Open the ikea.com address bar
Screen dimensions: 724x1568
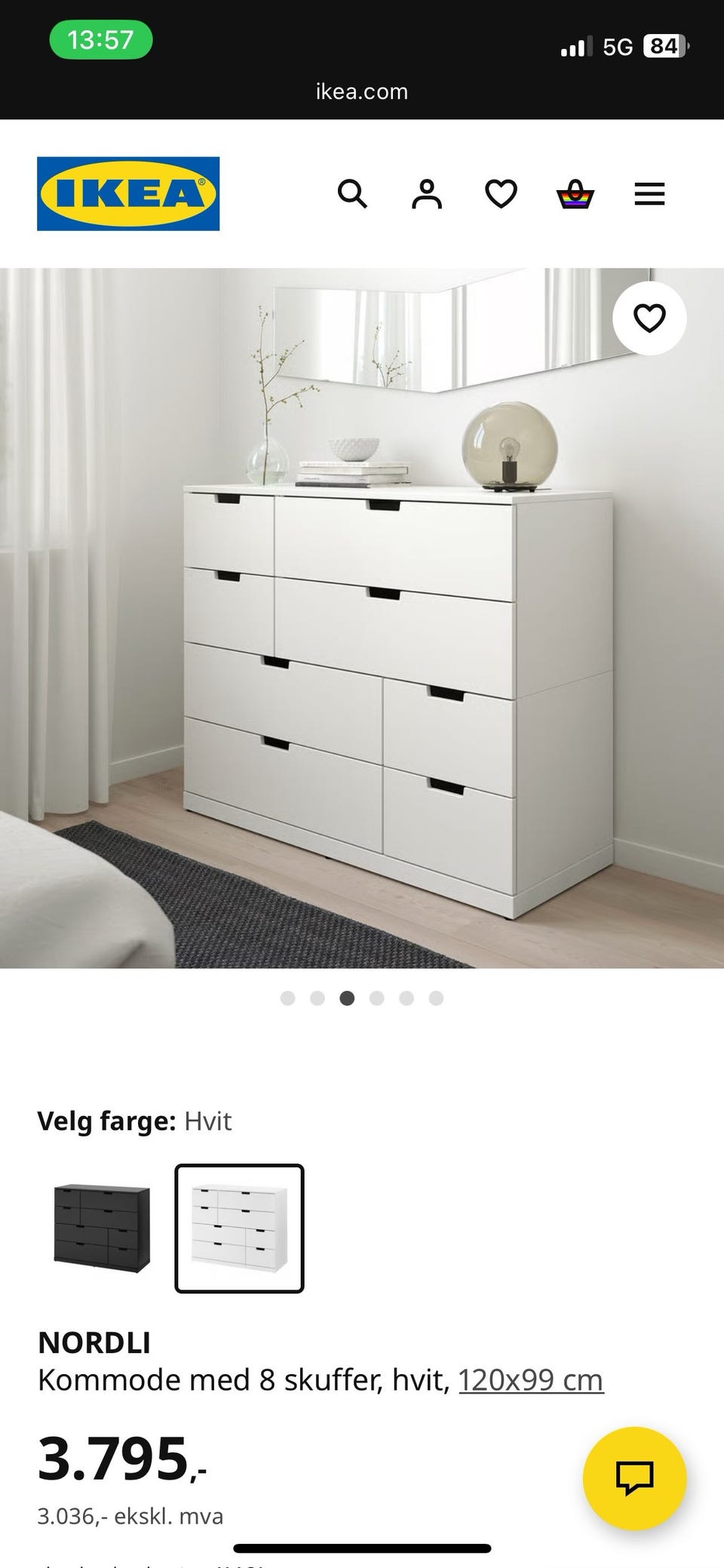tap(362, 91)
